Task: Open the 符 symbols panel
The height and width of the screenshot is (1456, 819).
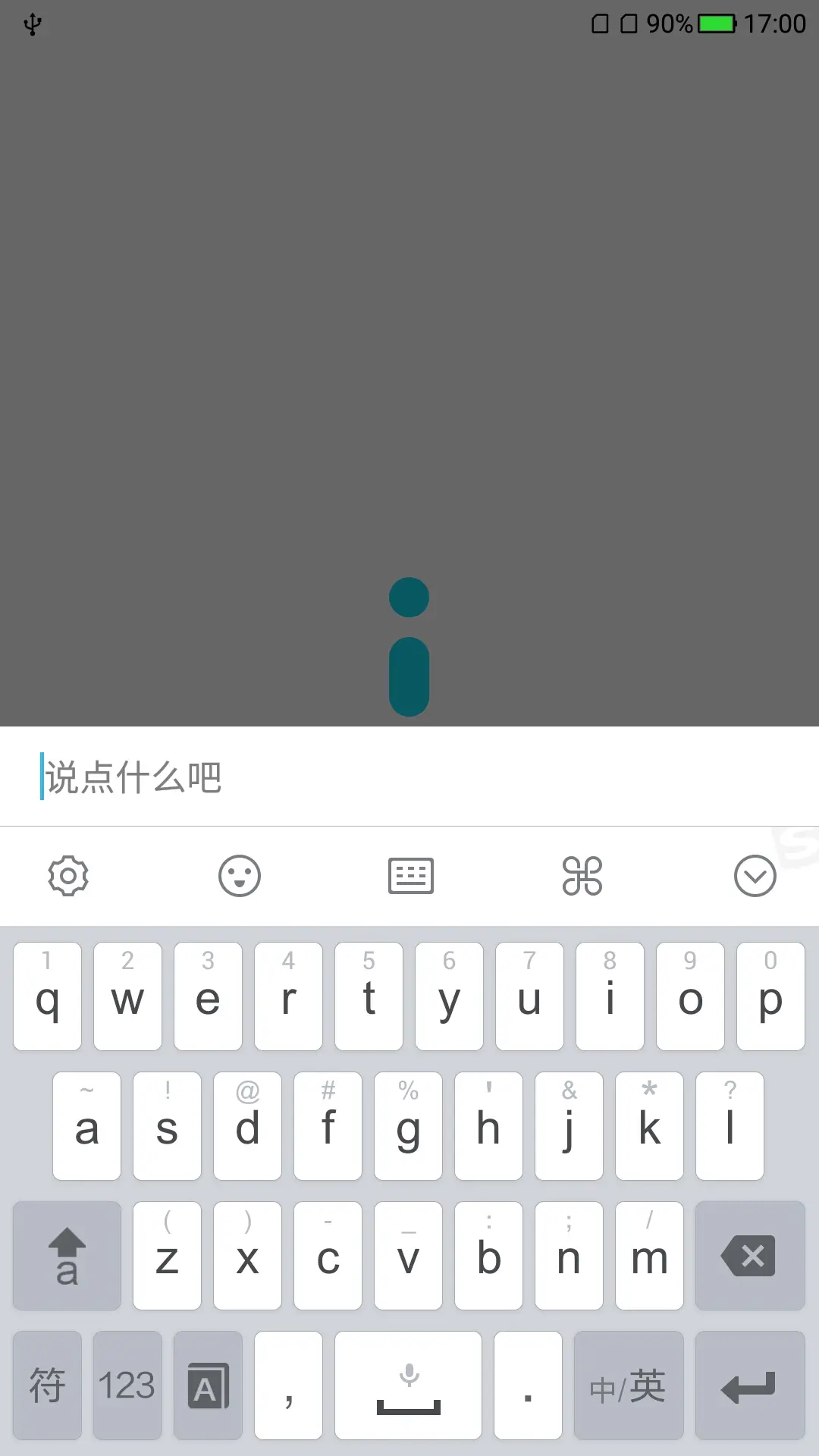Action: click(x=47, y=1385)
